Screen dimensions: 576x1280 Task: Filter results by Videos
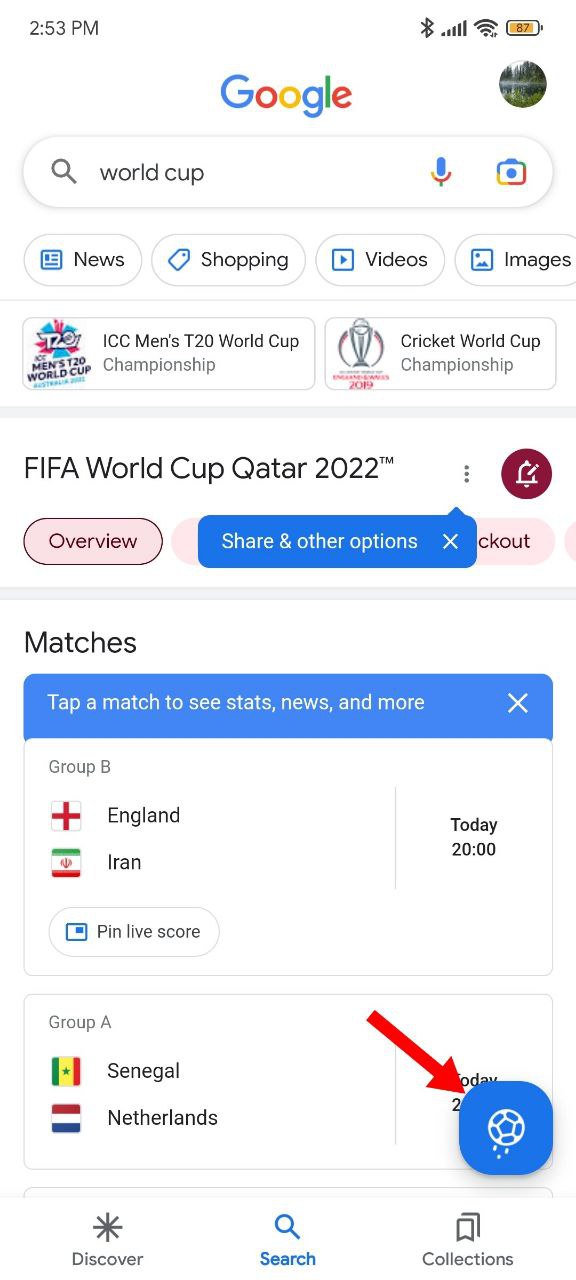[x=380, y=260]
